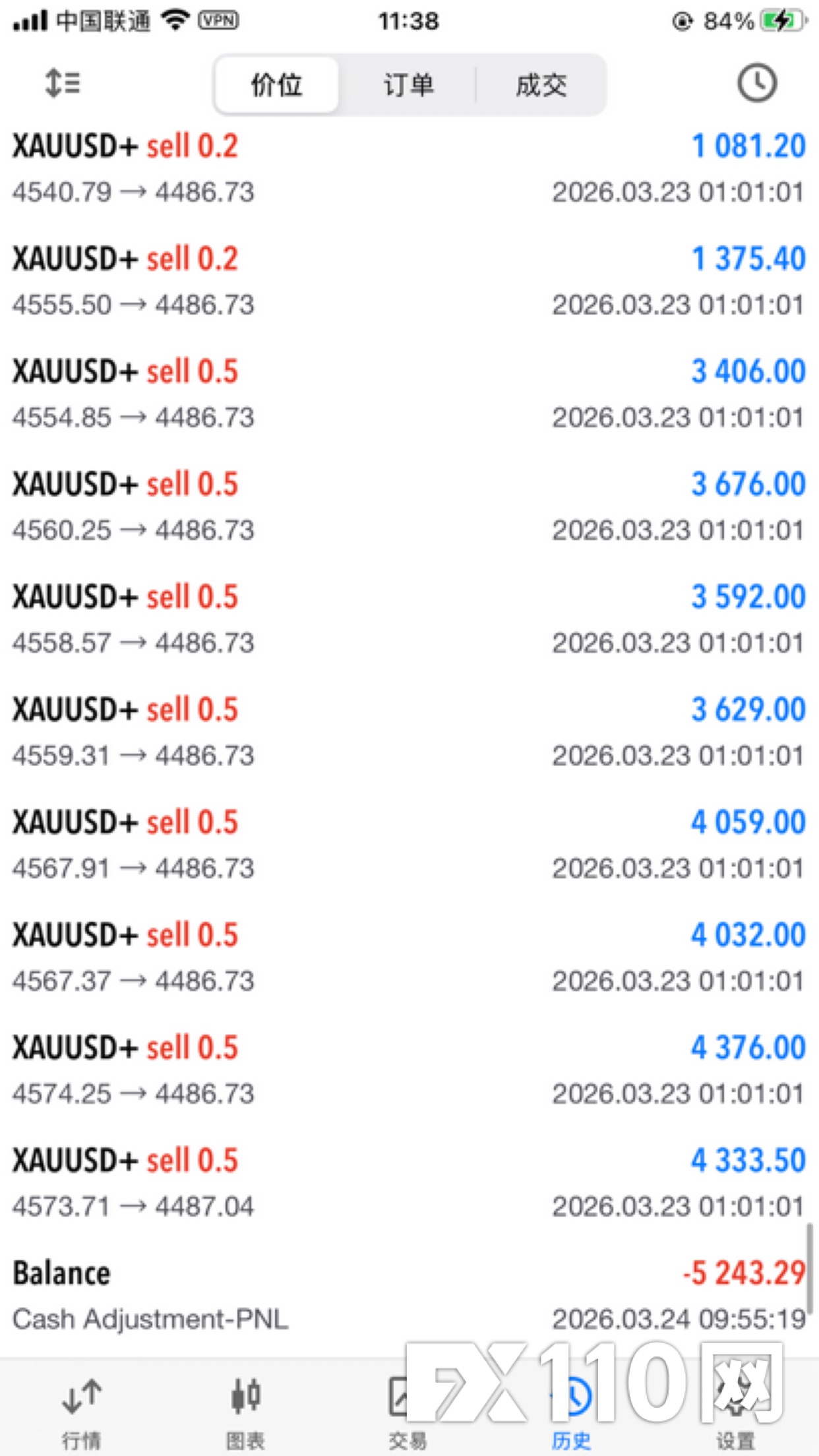Switch to the 订单 segment

408,85
